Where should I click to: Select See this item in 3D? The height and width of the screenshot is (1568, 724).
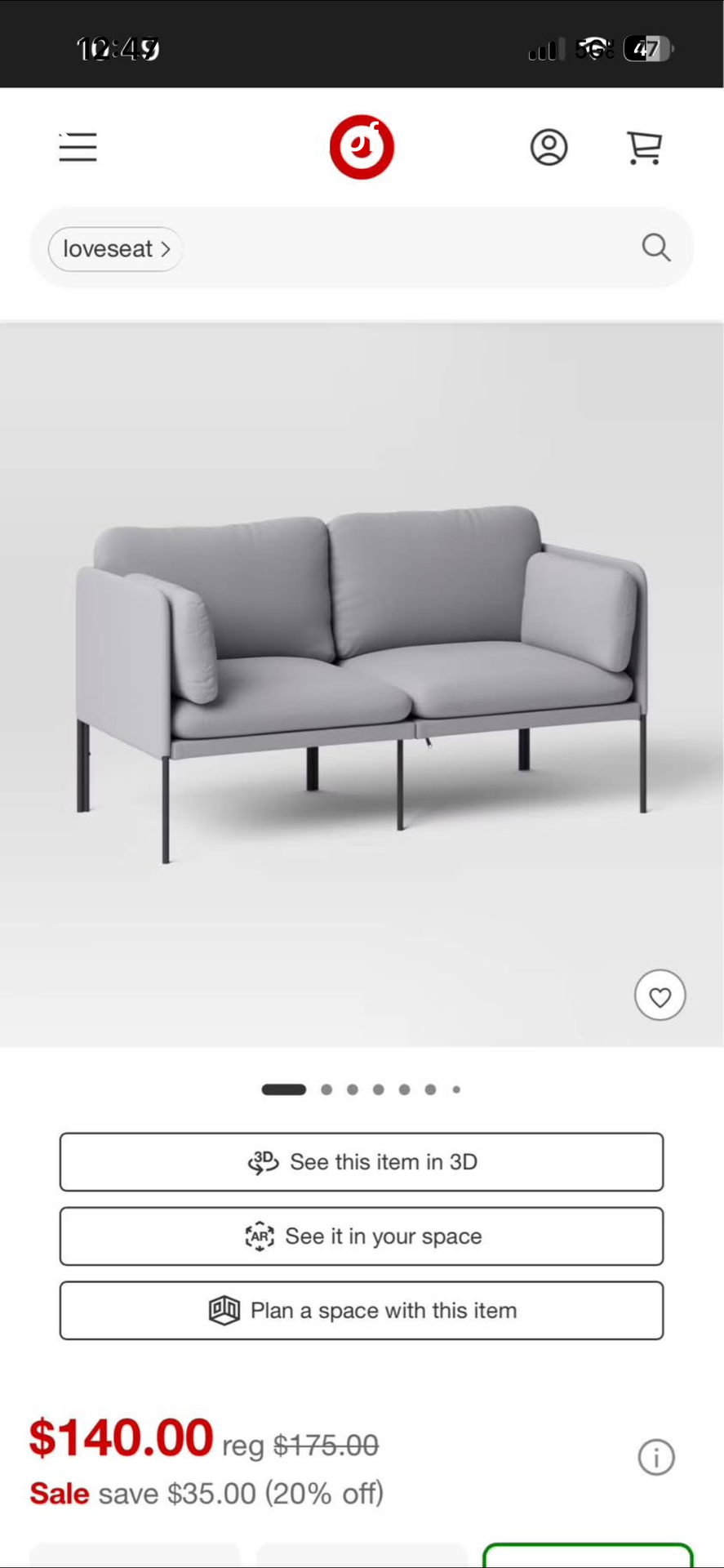pos(362,1161)
